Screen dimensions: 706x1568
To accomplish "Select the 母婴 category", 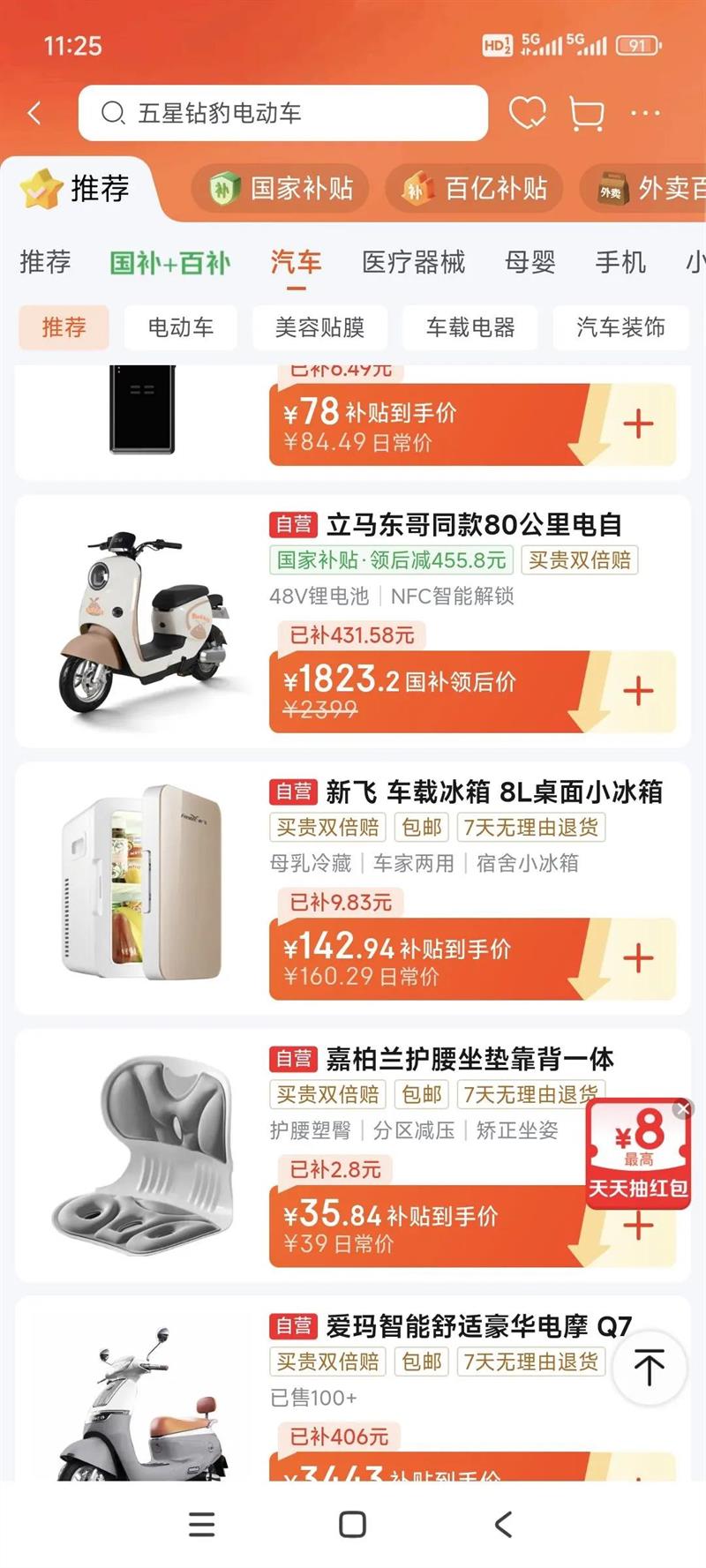I will tap(529, 263).
